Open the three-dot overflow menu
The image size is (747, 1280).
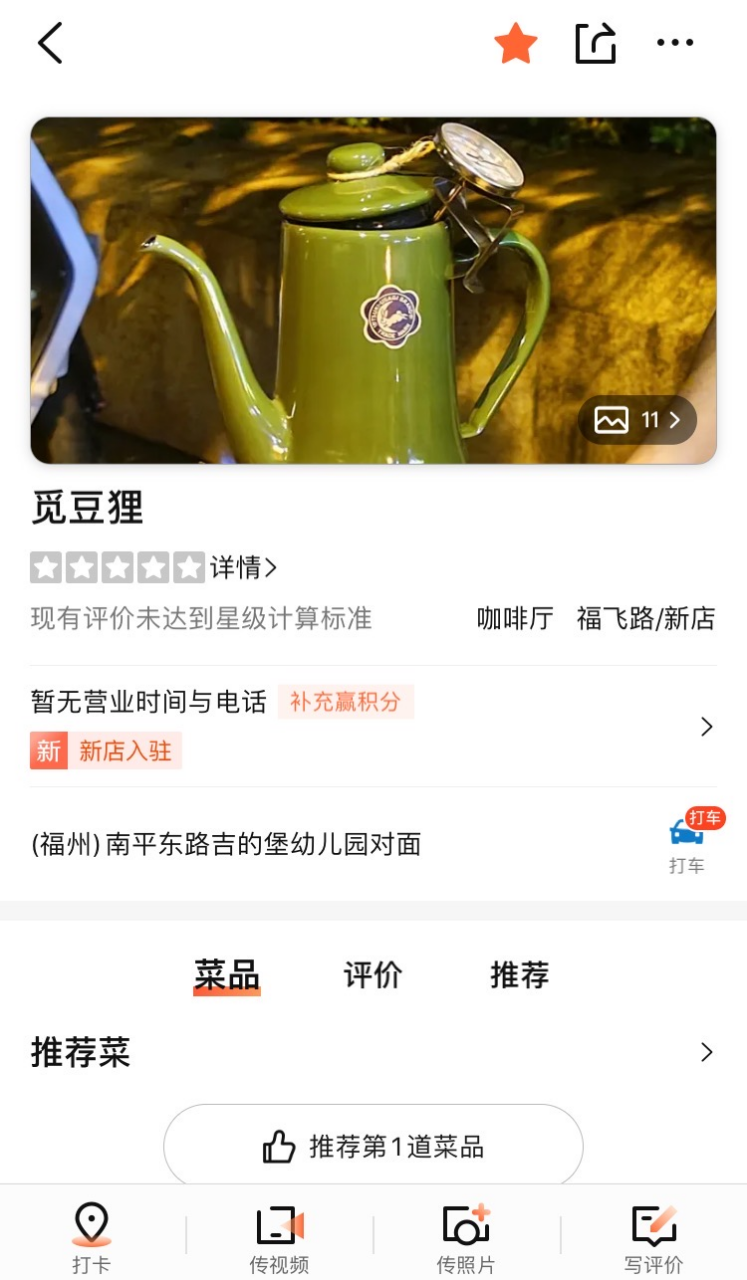pyautogui.click(x=675, y=43)
